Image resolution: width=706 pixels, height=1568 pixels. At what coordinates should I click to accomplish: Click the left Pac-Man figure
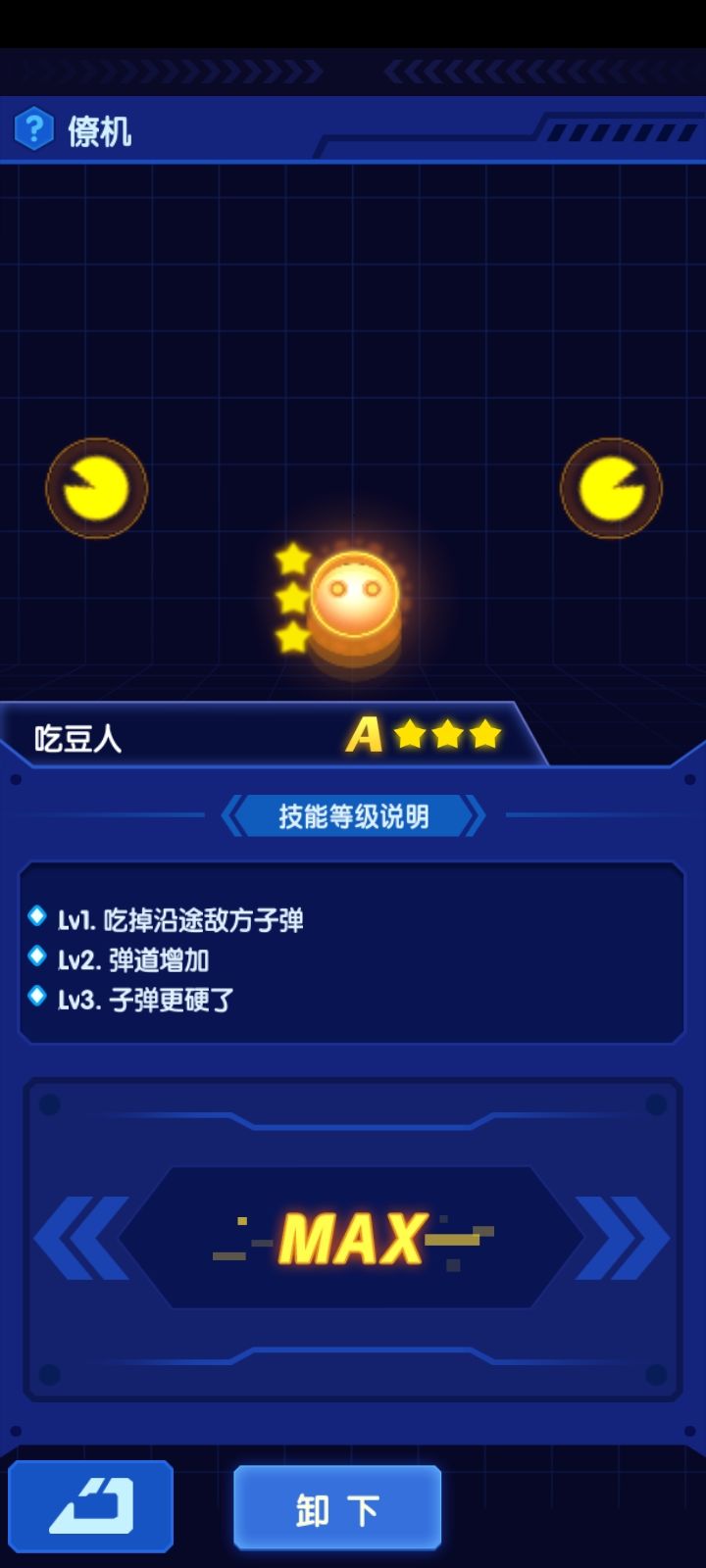coord(96,487)
